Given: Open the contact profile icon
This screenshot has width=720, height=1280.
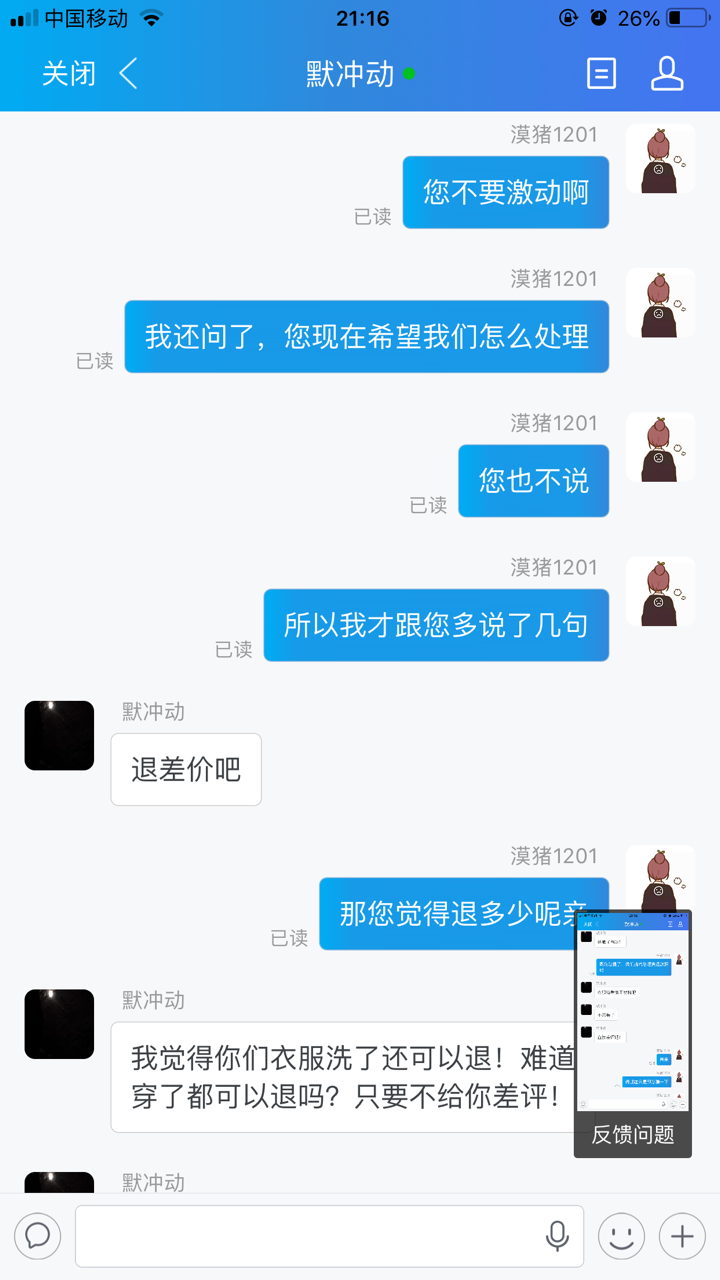Looking at the screenshot, I should click(667, 74).
